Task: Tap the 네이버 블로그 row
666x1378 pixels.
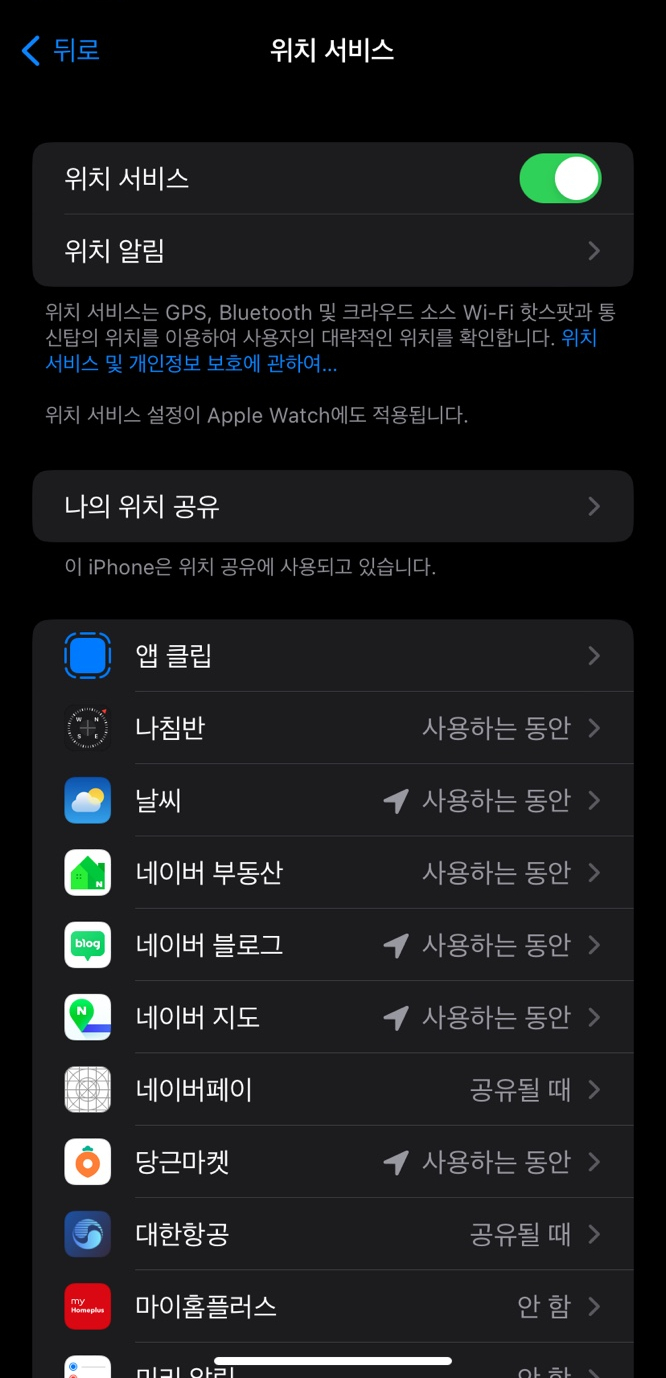Action: (x=333, y=945)
